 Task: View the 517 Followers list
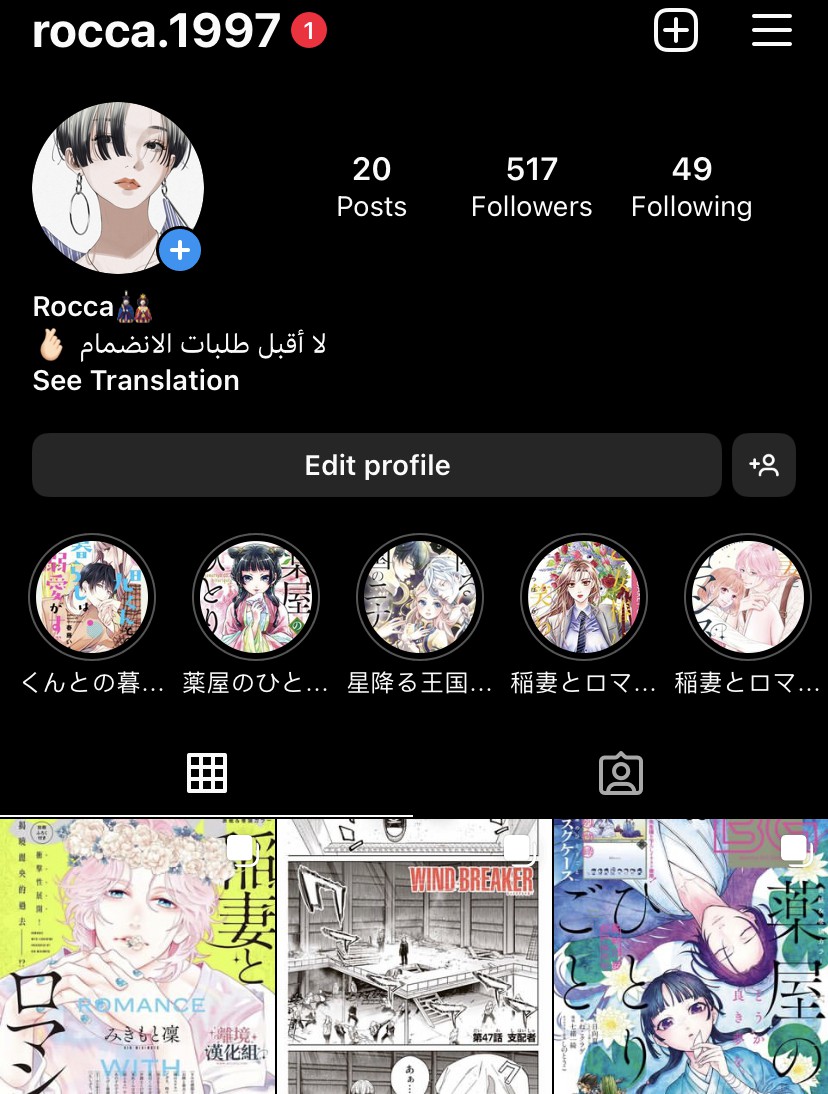tap(531, 185)
